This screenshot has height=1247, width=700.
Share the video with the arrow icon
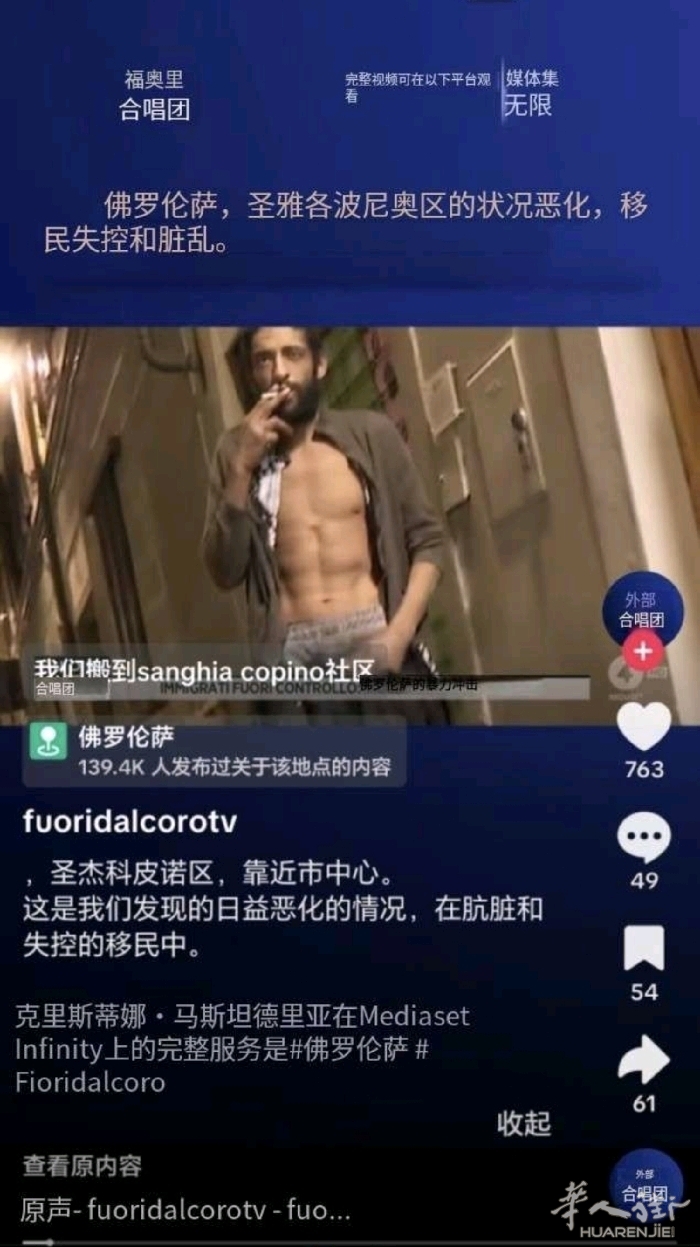tap(643, 1060)
